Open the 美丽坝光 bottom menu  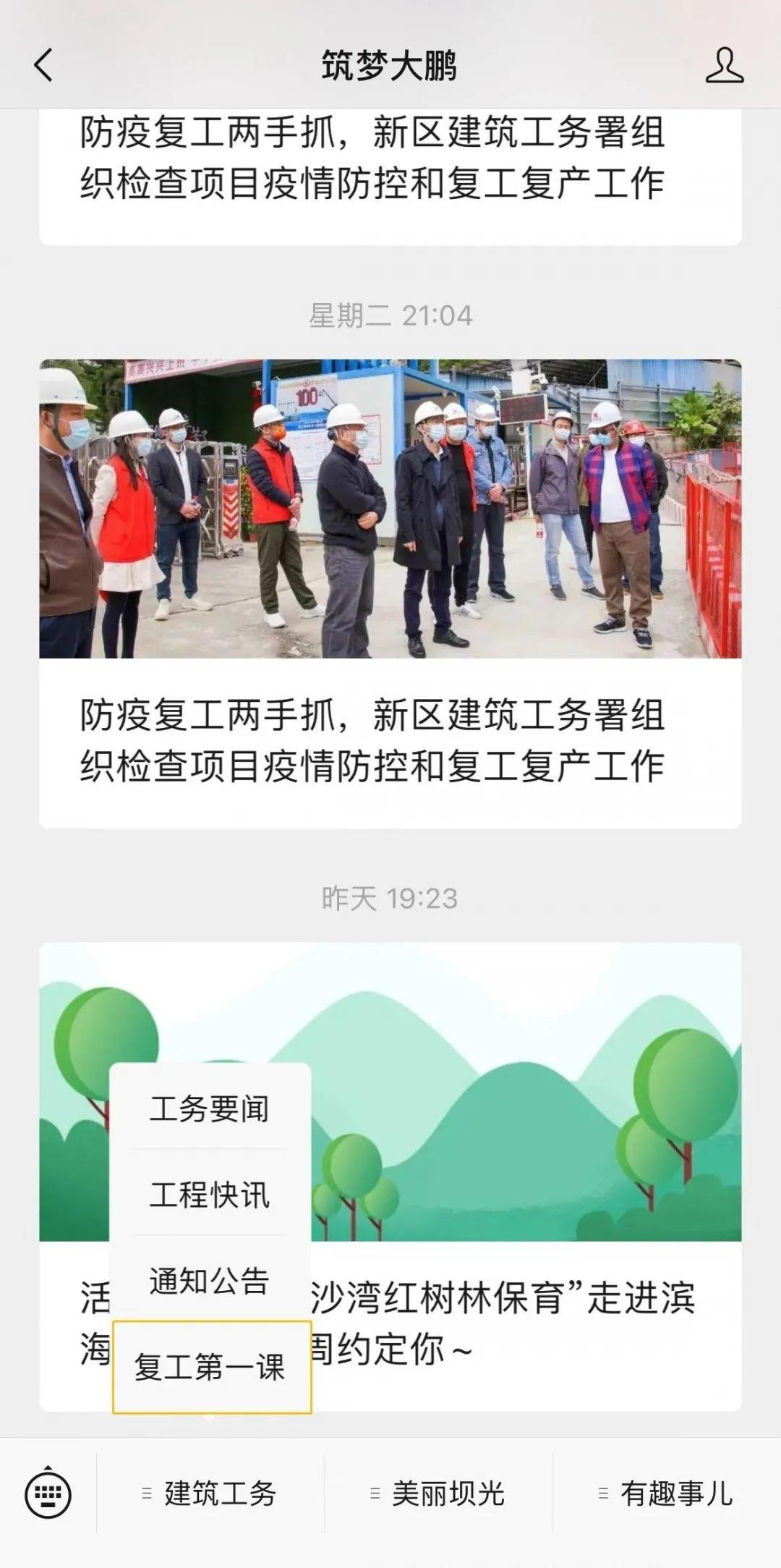[x=438, y=1493]
